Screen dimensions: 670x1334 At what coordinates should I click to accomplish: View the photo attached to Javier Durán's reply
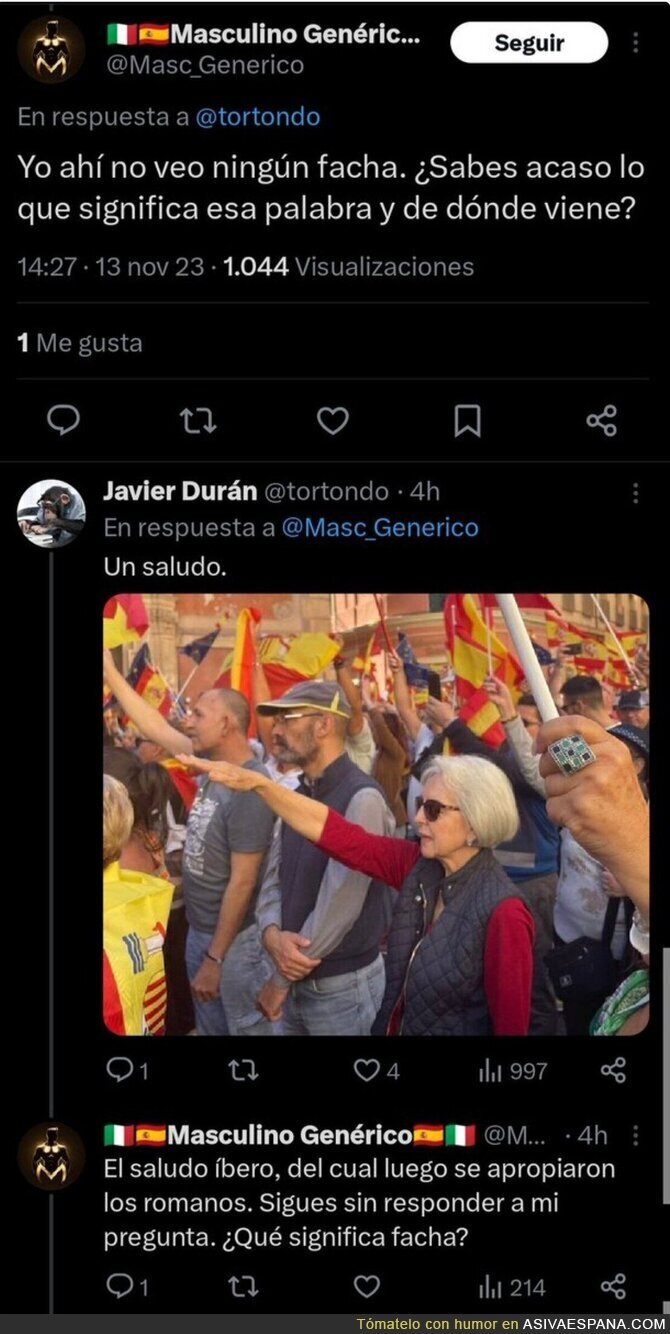[376, 814]
